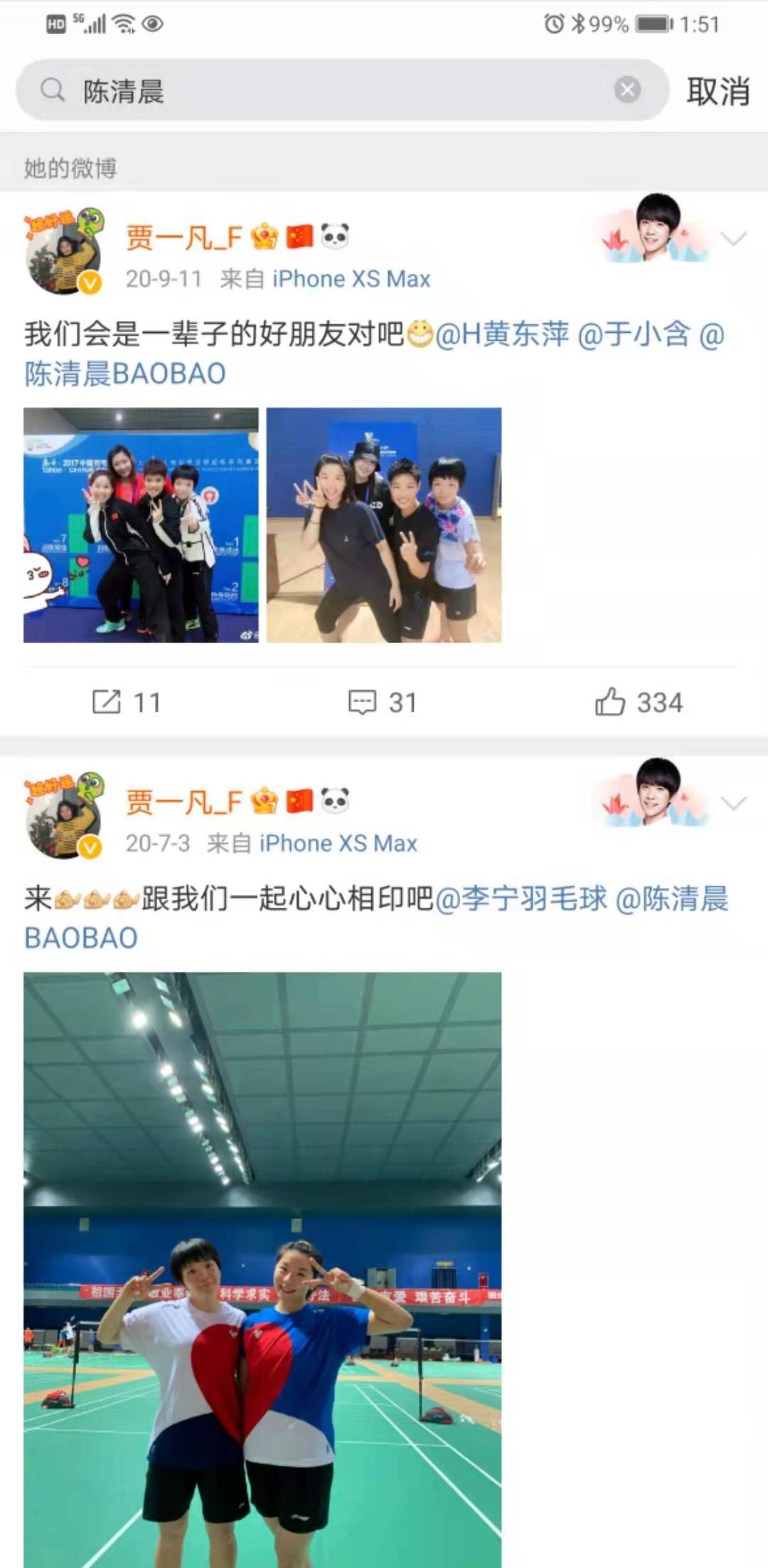The image size is (768, 1568).
Task: Click the thumbs-up like icon showing 334
Action: tap(612, 703)
